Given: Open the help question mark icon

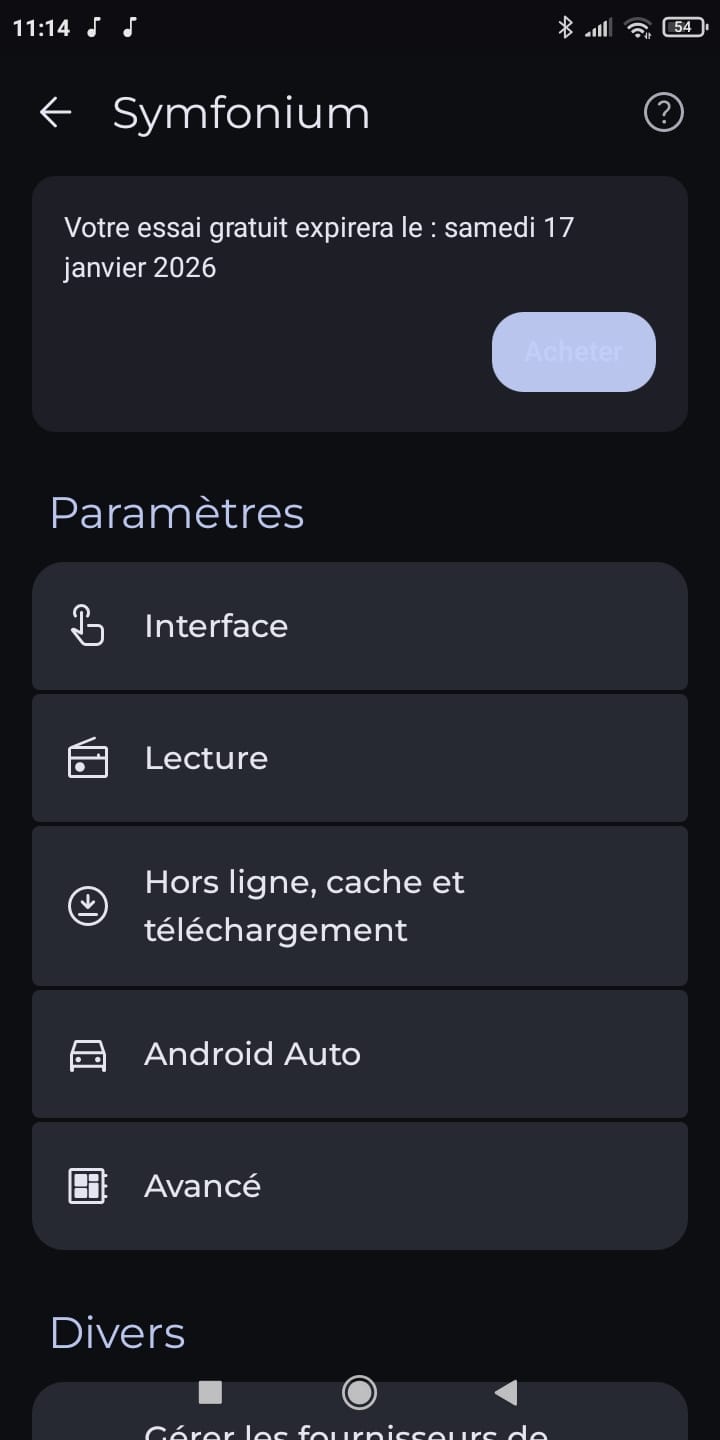Looking at the screenshot, I should 663,113.
